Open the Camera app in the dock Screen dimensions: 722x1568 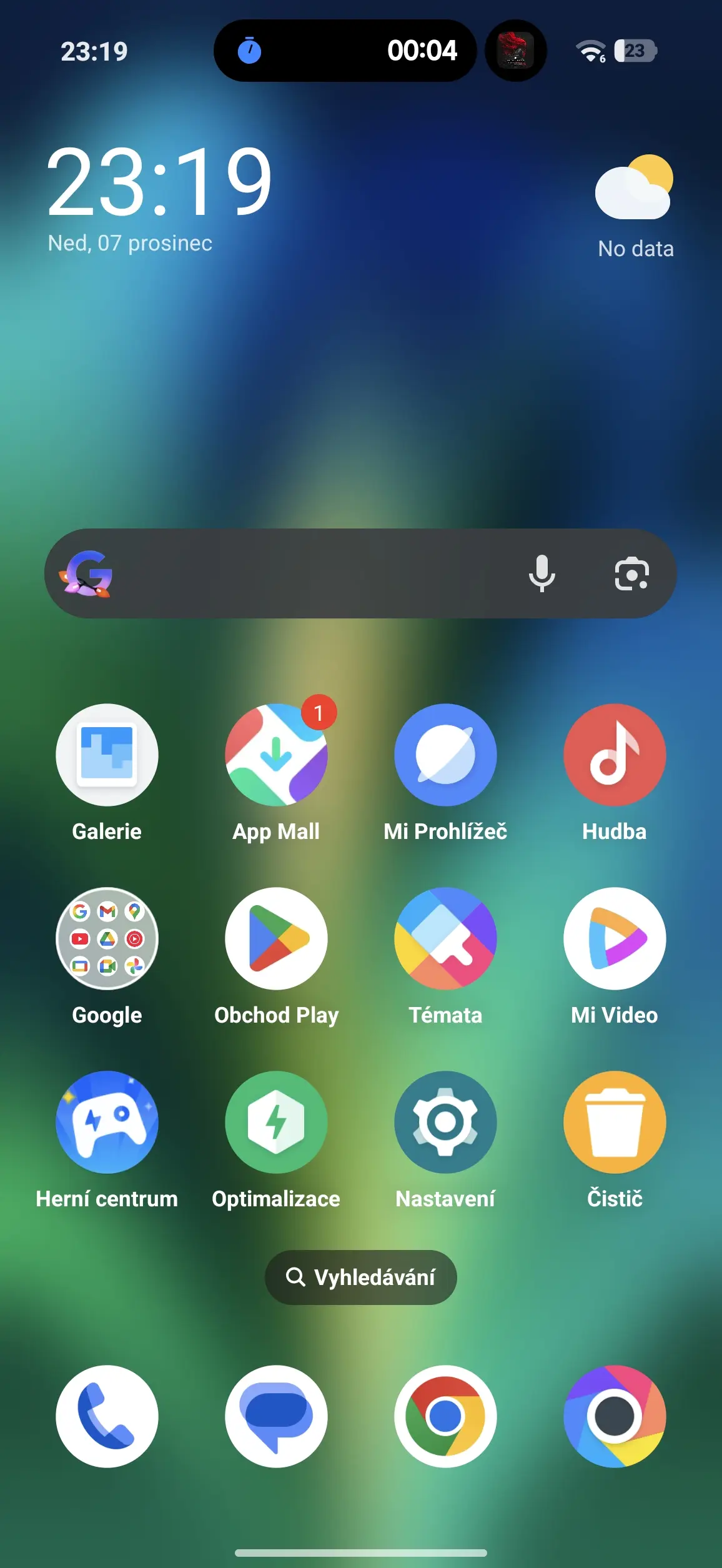[615, 1416]
